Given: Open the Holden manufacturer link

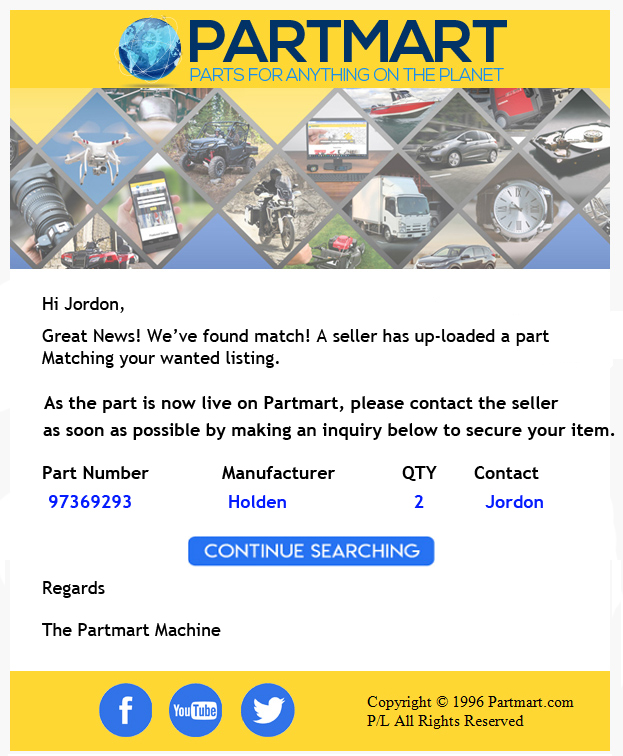Looking at the screenshot, I should coord(257,502).
